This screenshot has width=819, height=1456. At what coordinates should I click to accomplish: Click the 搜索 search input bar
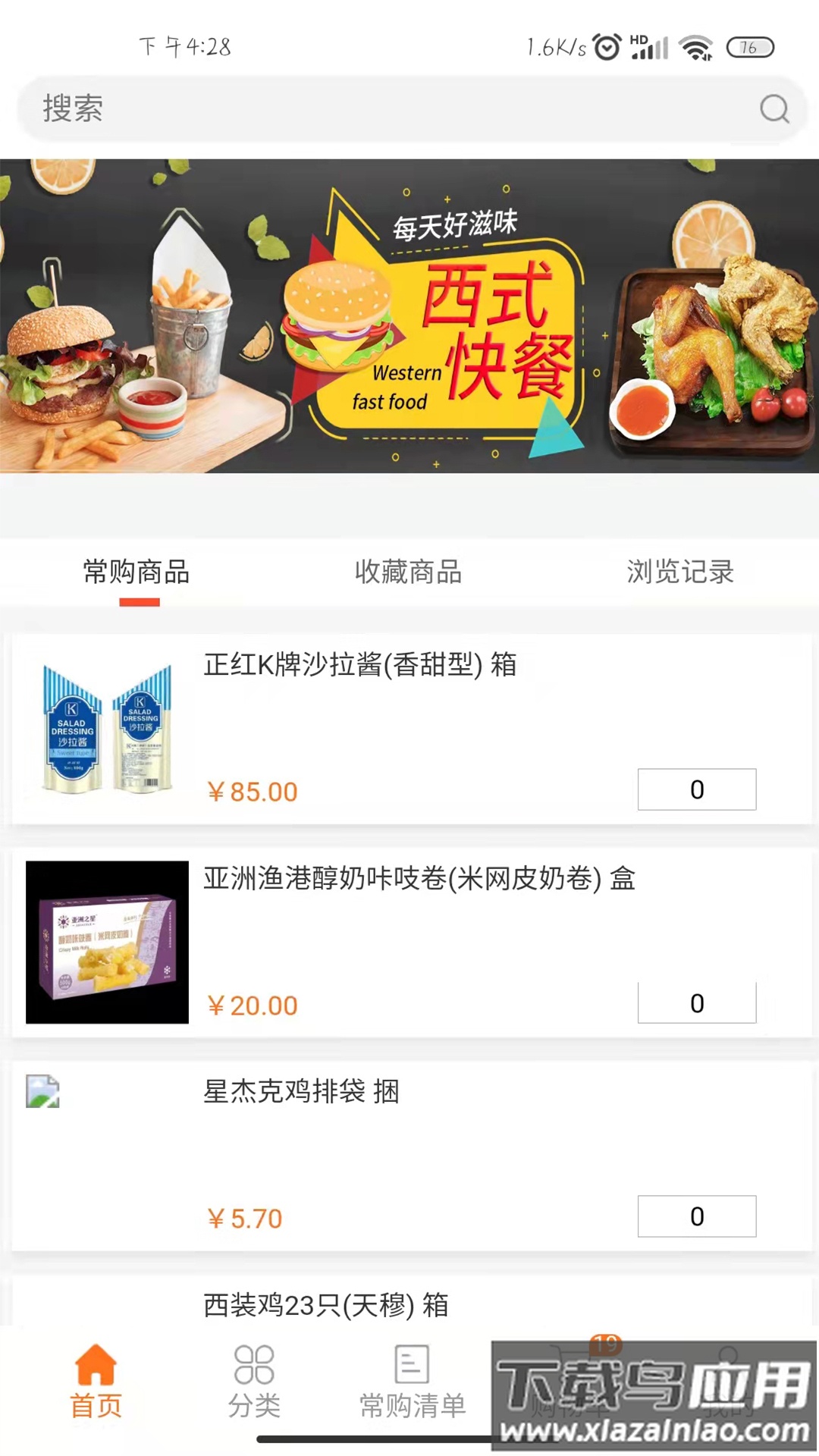pos(303,109)
